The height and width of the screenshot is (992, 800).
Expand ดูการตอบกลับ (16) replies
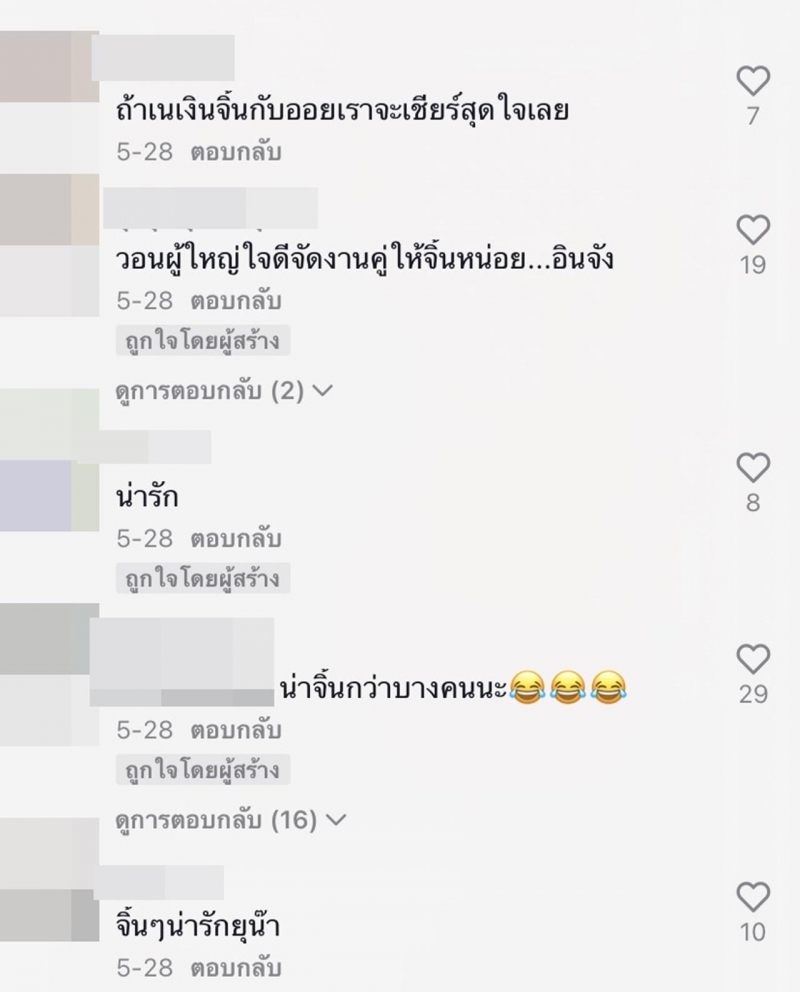[x=230, y=821]
